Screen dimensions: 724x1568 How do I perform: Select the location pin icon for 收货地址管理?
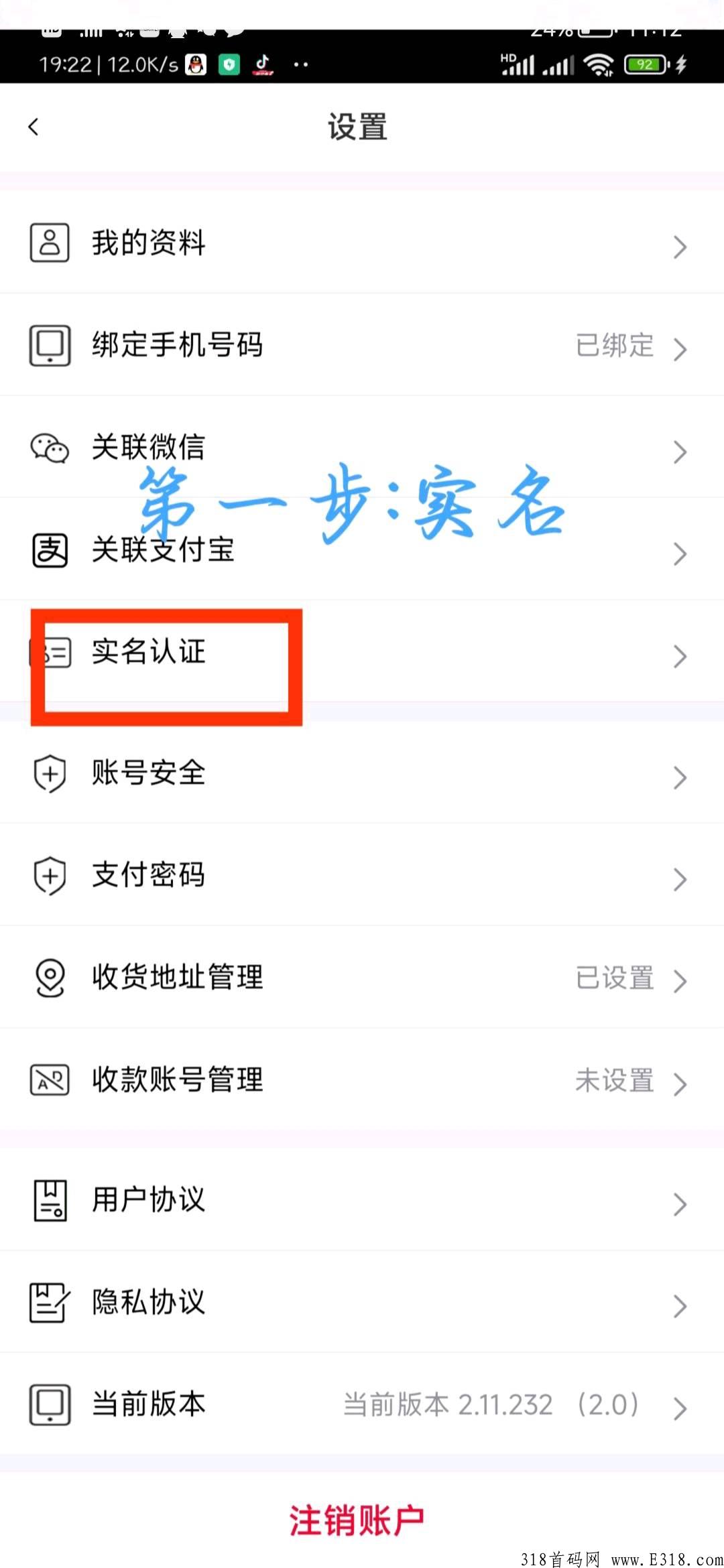click(x=49, y=978)
